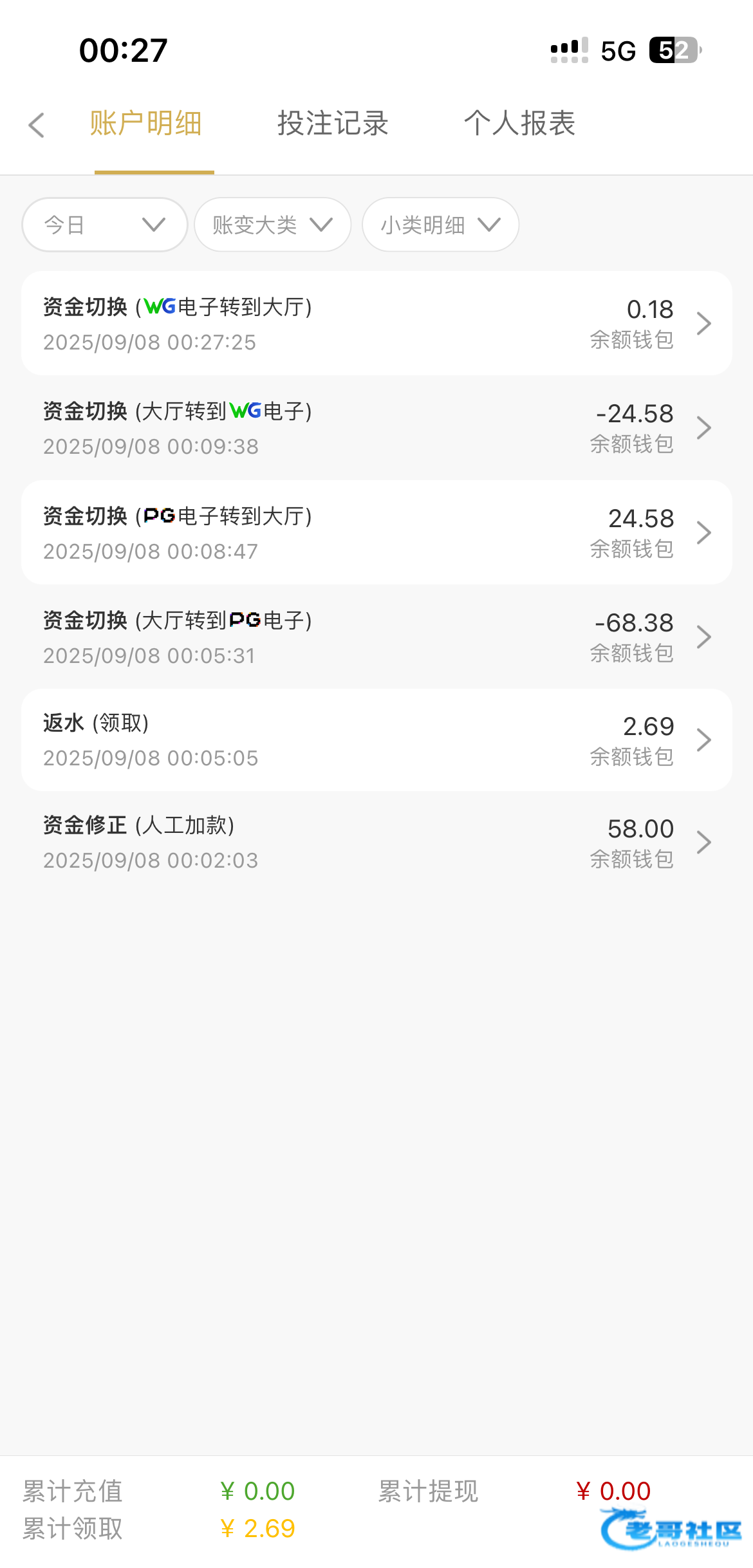Open the 账变大类 filter dropdown
The width and height of the screenshot is (753, 1568).
point(272,225)
